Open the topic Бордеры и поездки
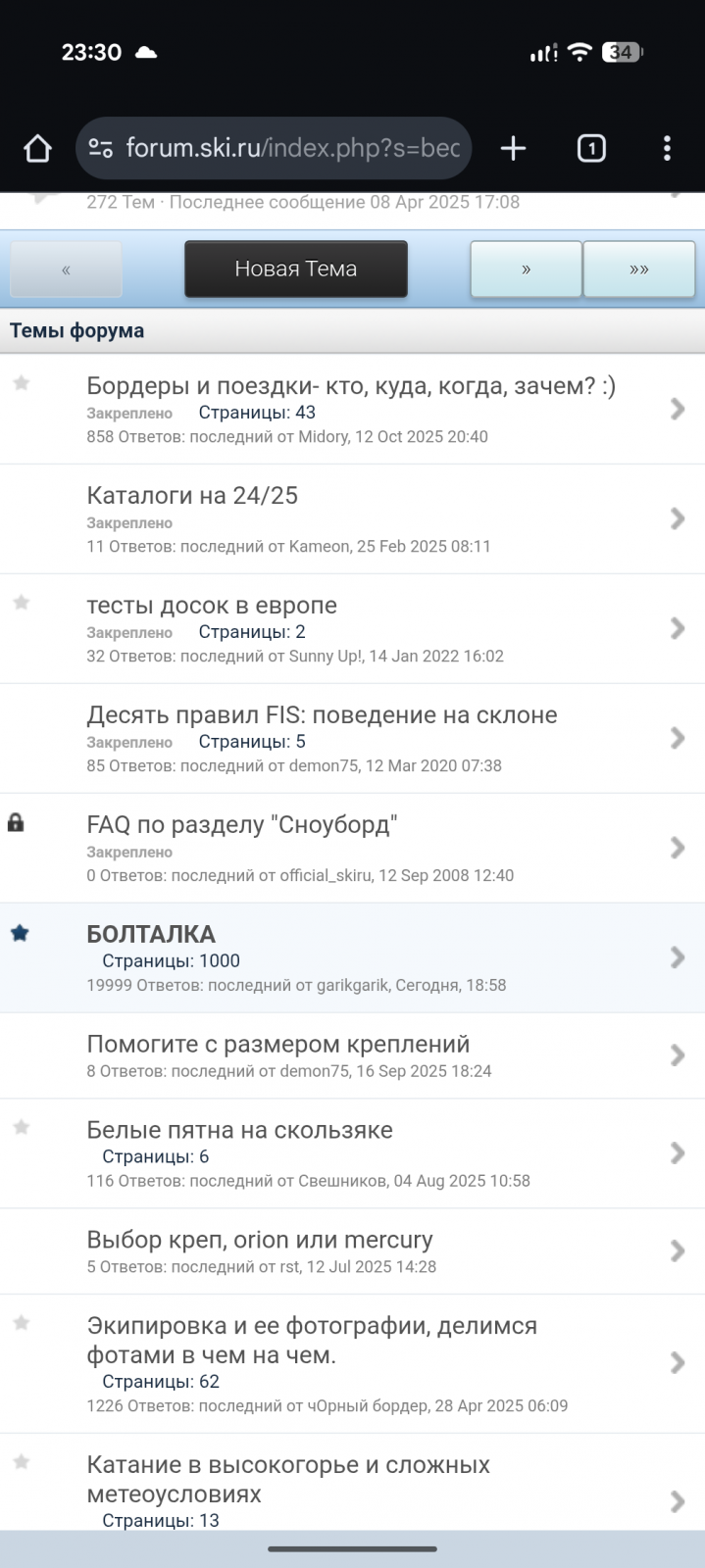The width and height of the screenshot is (705, 1568). coord(350,386)
